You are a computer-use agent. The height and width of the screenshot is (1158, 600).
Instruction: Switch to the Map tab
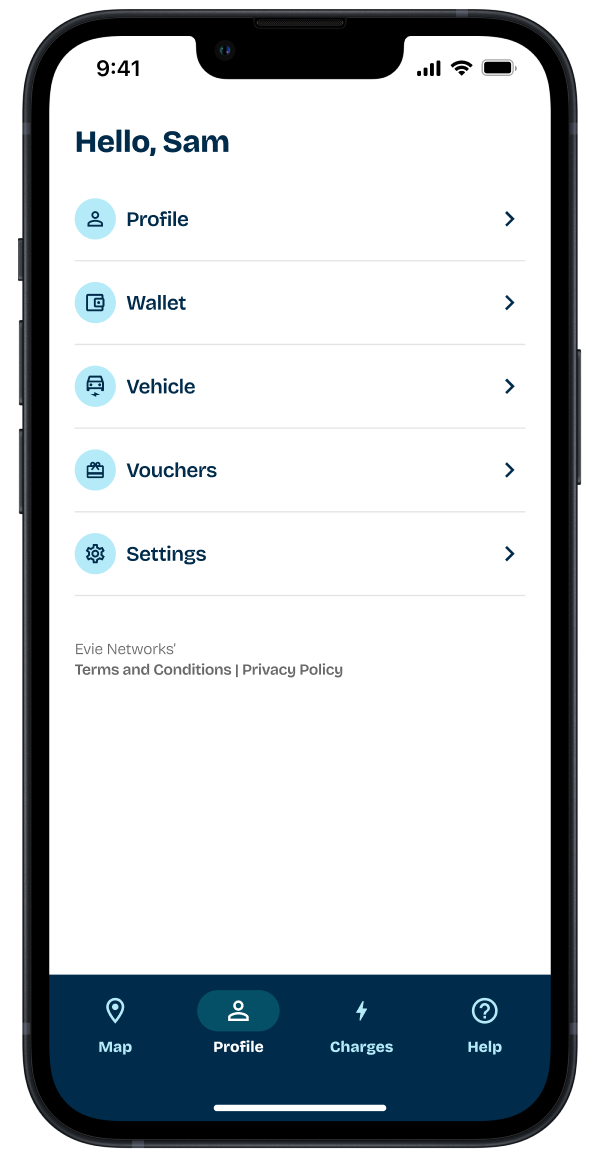(x=115, y=1025)
